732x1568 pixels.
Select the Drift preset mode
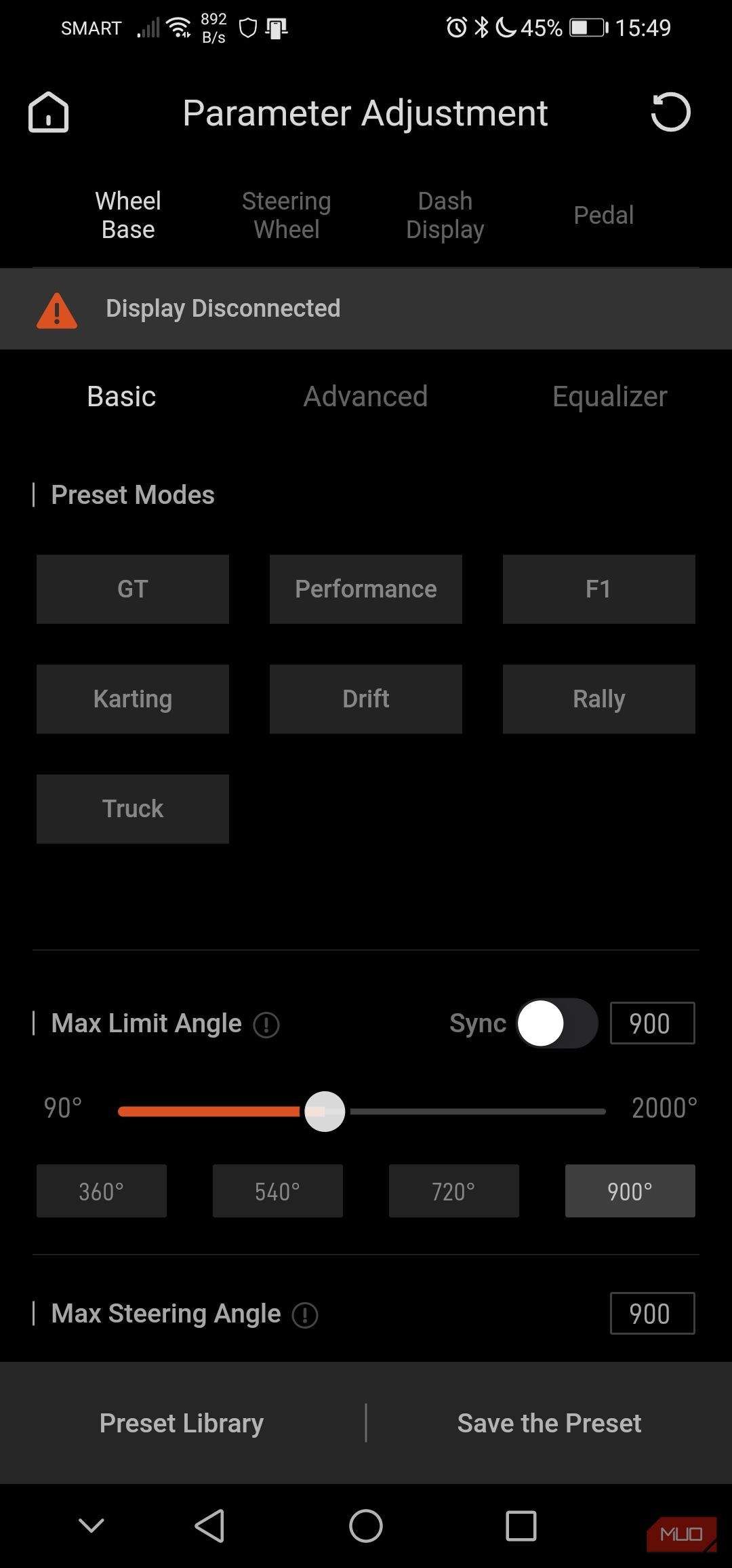click(365, 699)
